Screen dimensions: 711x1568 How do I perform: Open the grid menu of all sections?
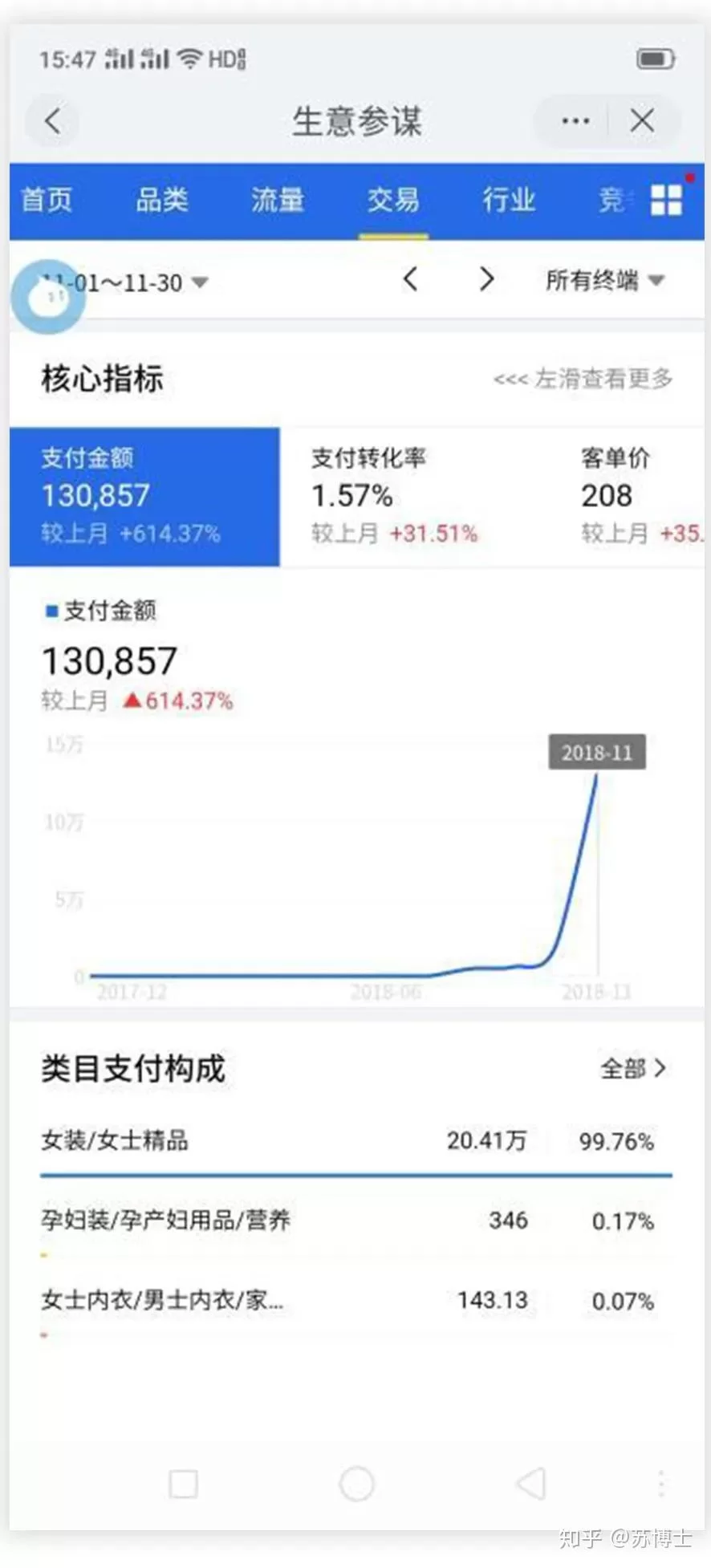[666, 200]
